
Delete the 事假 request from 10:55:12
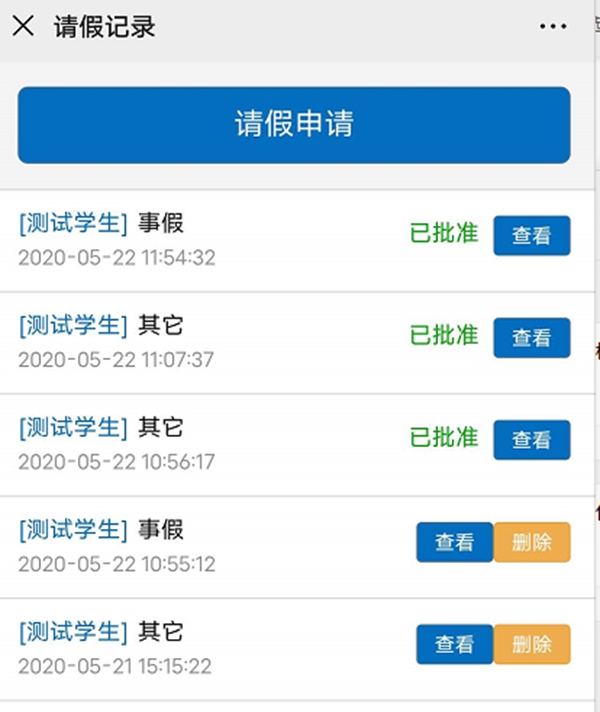(x=532, y=542)
